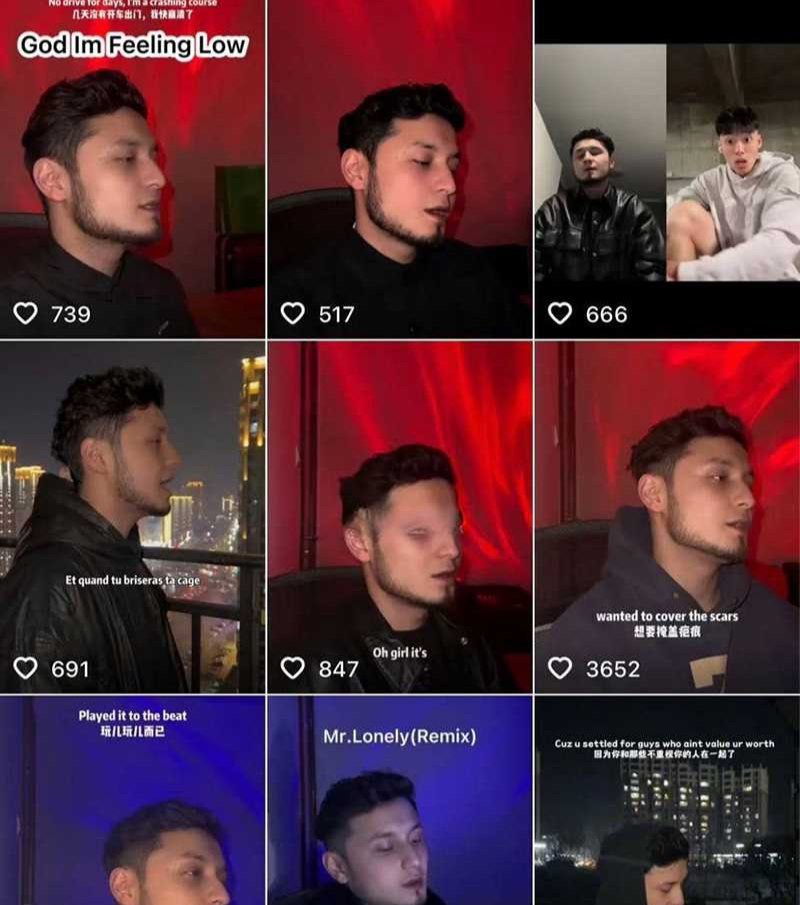This screenshot has width=800, height=905.
Task: Open the "God Im Feeling Low" video
Action: point(132,170)
